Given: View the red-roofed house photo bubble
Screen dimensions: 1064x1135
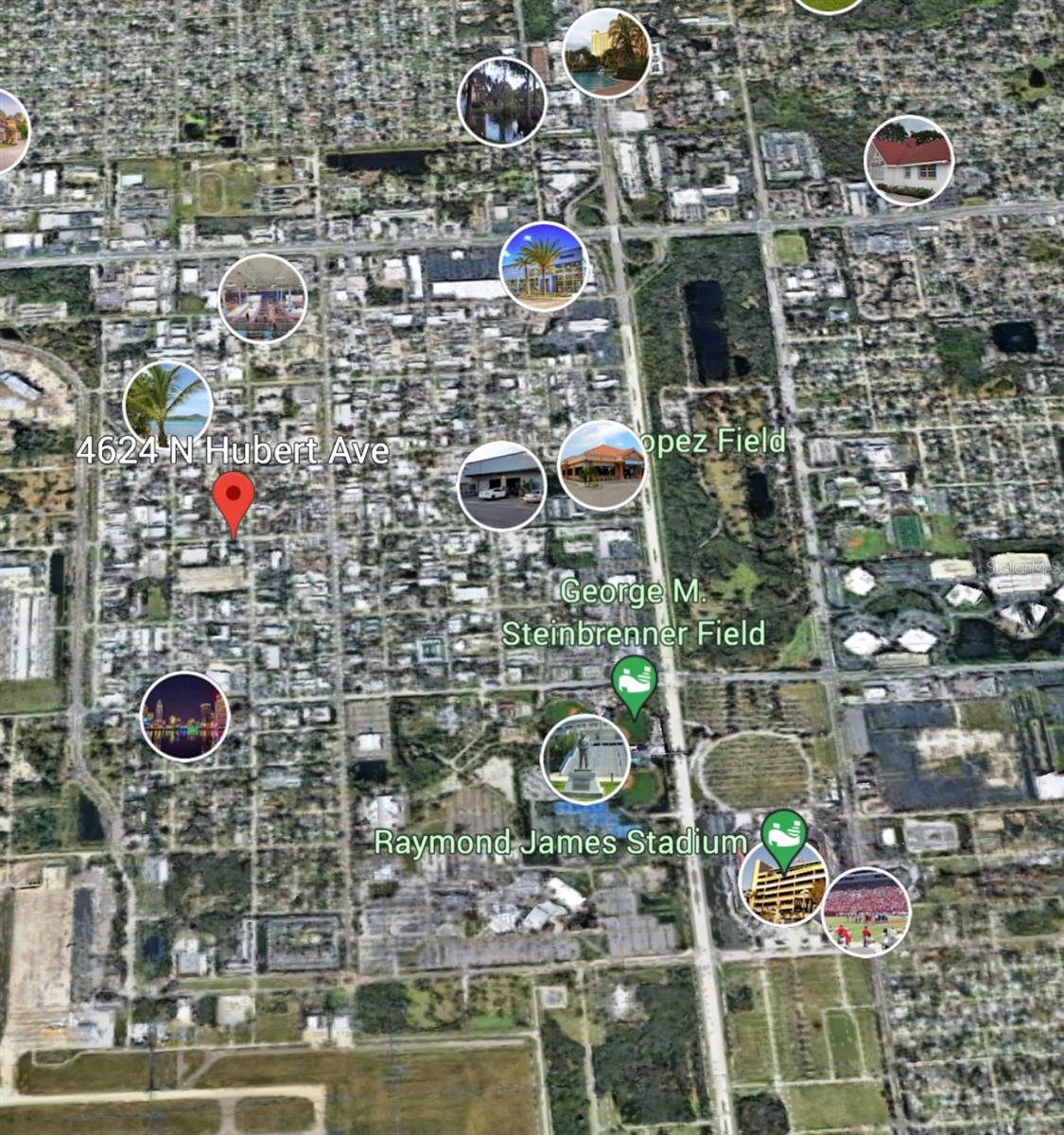Looking at the screenshot, I should [x=909, y=160].
